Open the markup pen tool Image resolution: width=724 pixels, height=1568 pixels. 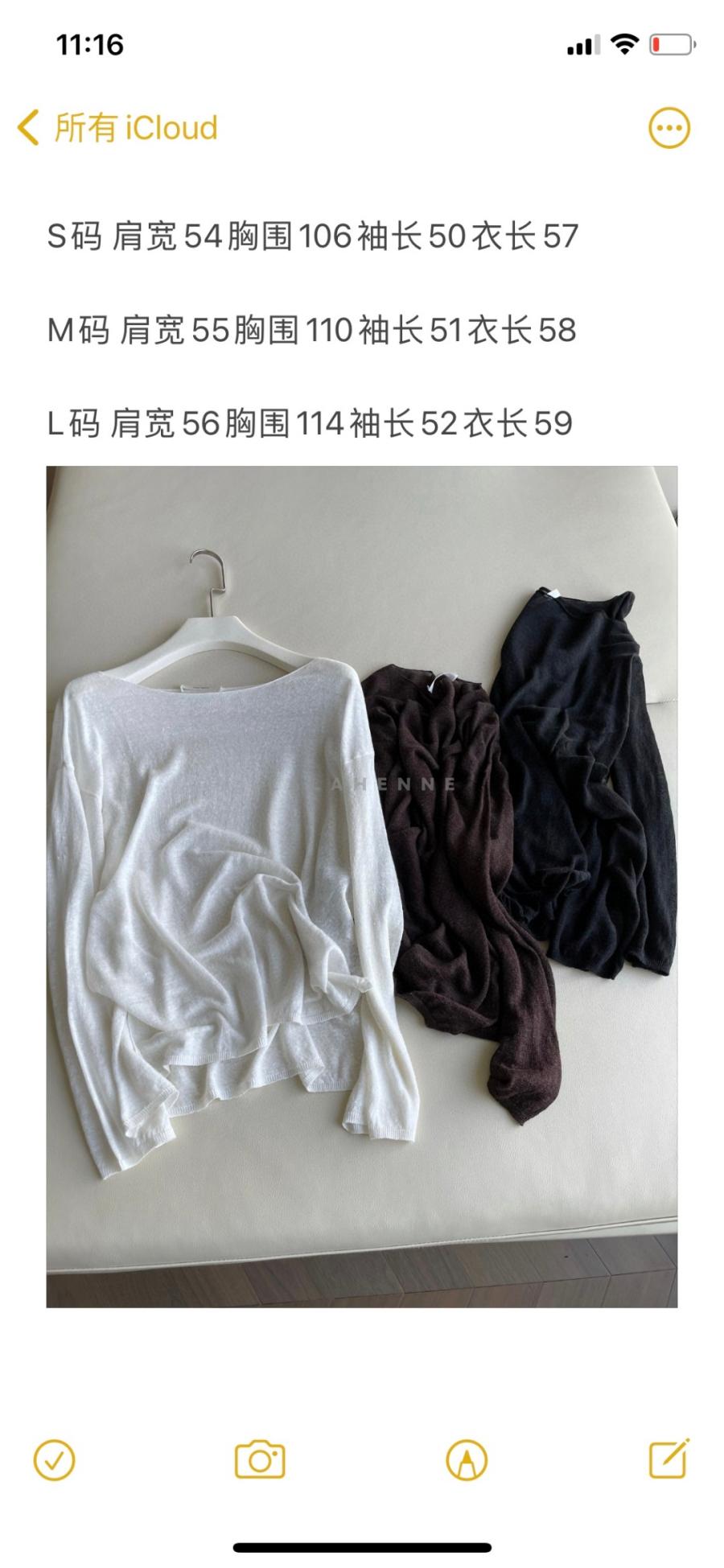(x=467, y=1459)
